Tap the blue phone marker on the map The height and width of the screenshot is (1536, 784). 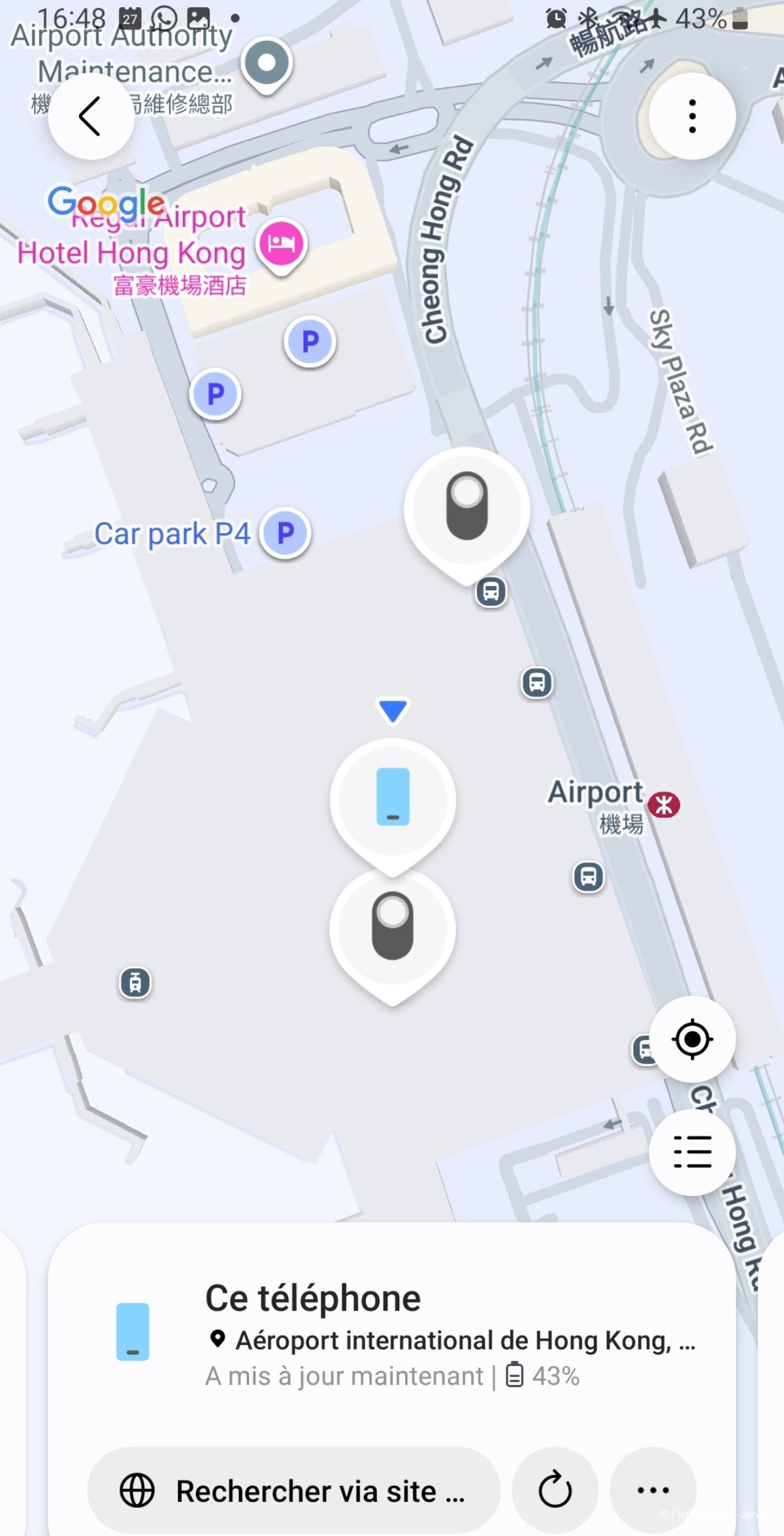(x=393, y=797)
